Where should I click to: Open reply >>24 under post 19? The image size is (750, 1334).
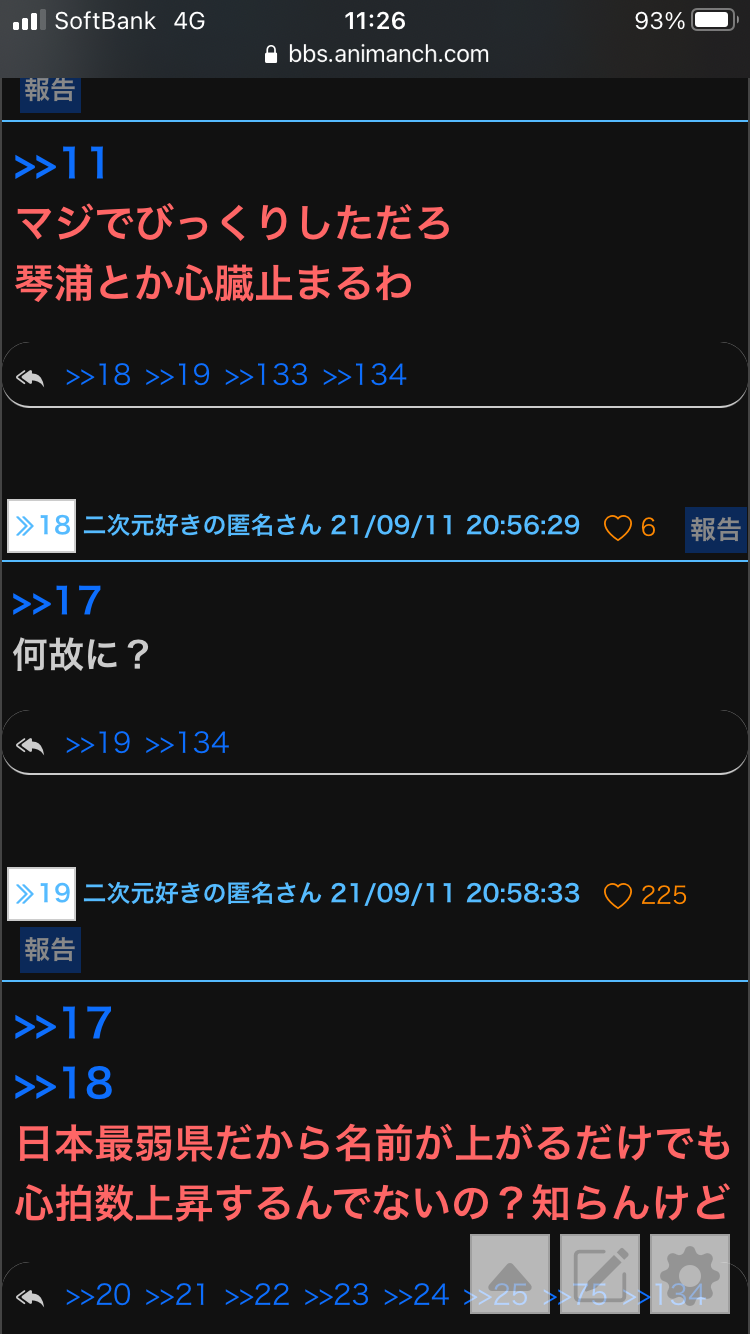click(417, 1295)
